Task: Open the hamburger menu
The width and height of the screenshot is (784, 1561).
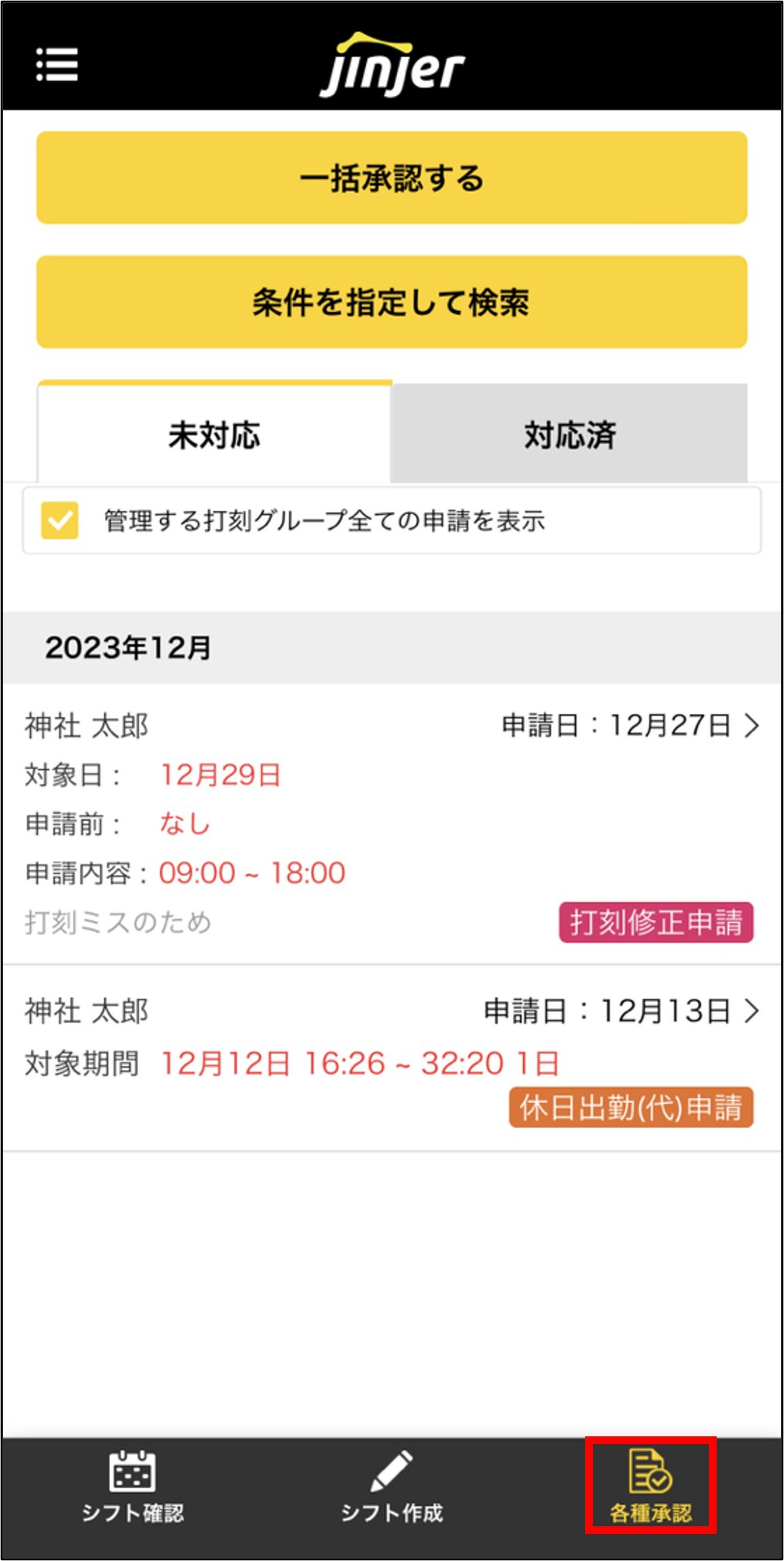Action: click(57, 64)
